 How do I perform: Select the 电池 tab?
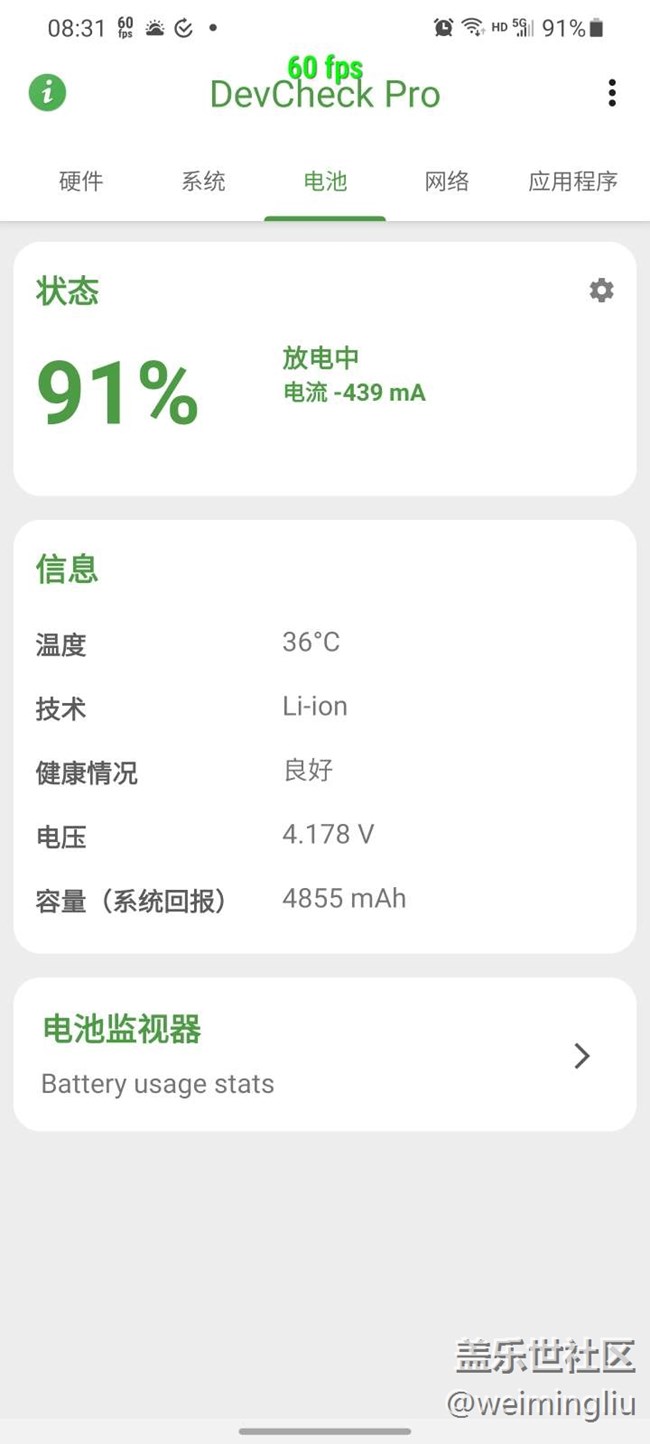tap(325, 181)
